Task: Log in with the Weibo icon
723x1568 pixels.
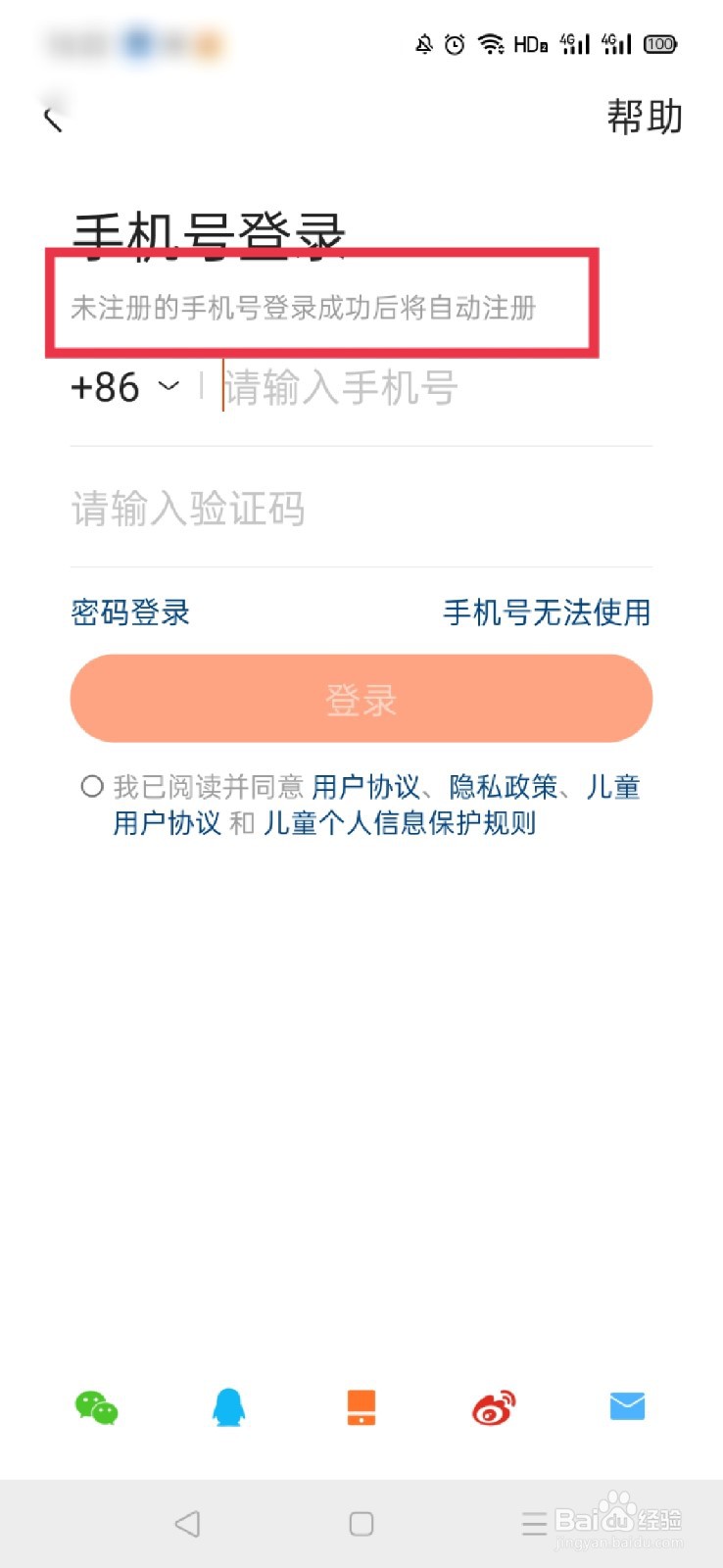Action: [x=494, y=1409]
